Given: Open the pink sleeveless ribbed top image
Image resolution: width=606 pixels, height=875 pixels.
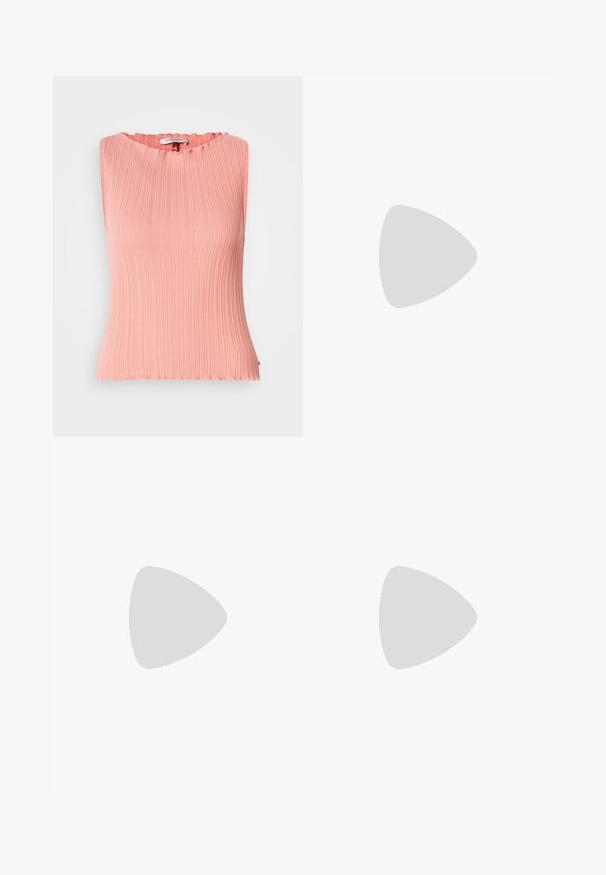Looking at the screenshot, I should coord(178,256).
